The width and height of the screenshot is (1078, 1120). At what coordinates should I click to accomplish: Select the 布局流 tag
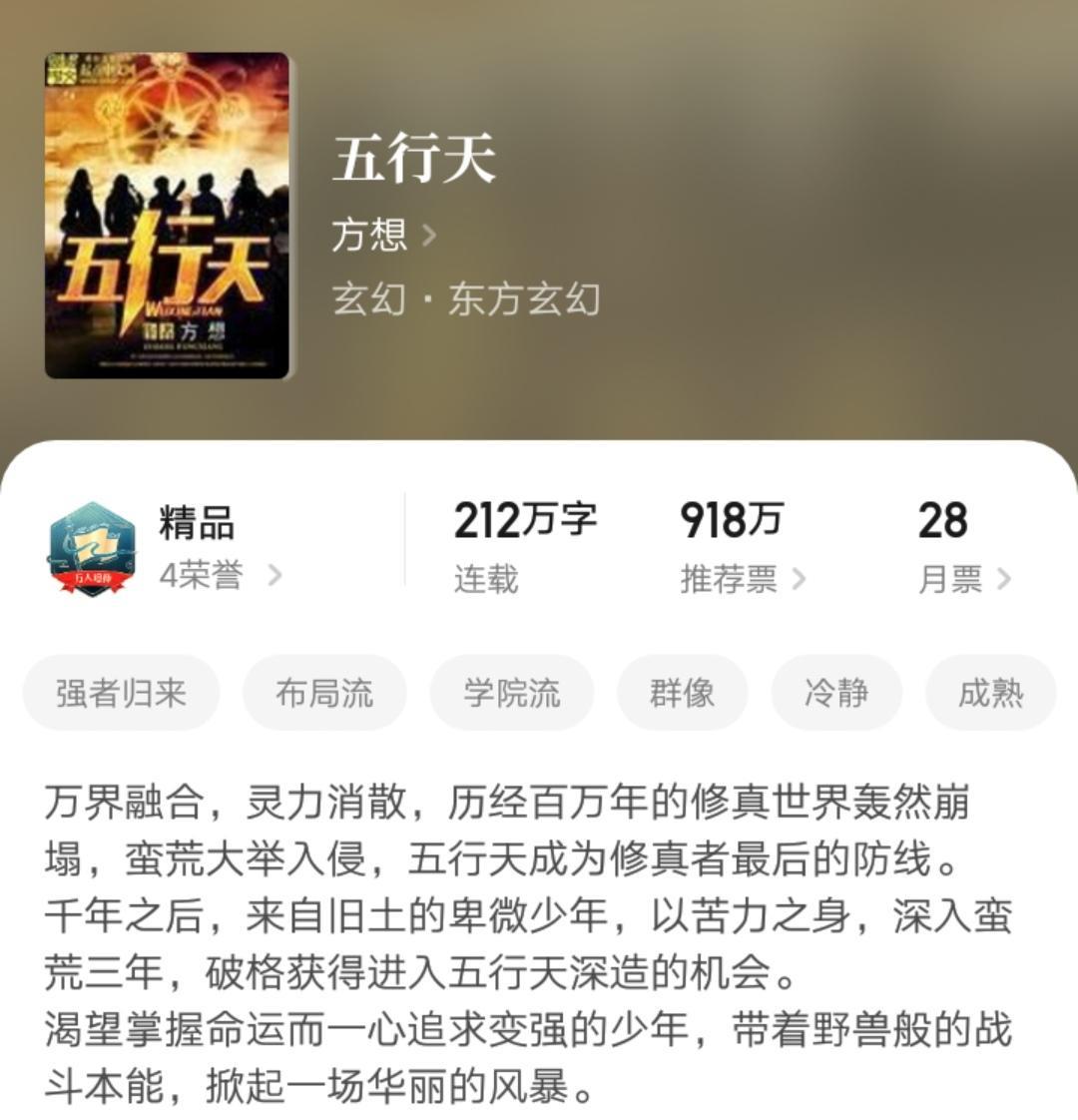[x=324, y=693]
